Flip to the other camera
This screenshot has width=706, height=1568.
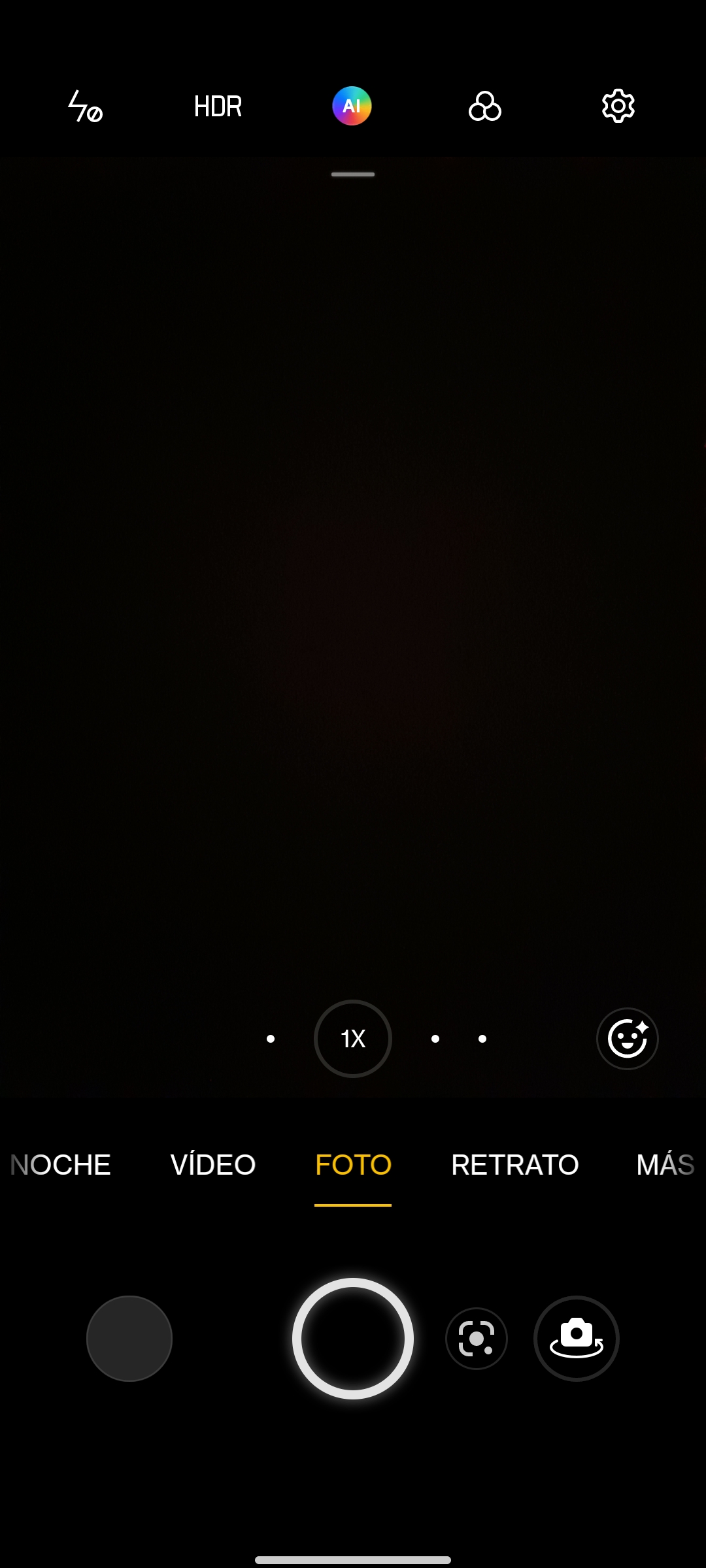[x=576, y=1339]
